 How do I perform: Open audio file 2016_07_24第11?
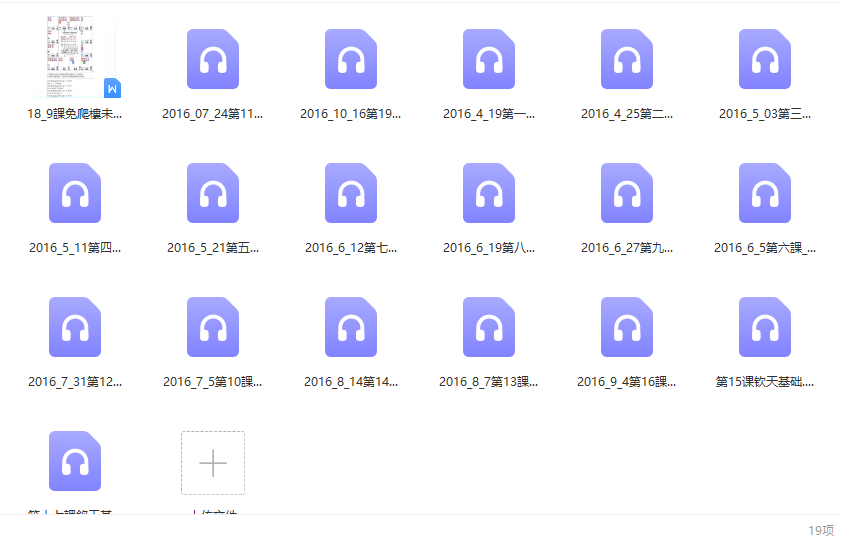pos(213,59)
